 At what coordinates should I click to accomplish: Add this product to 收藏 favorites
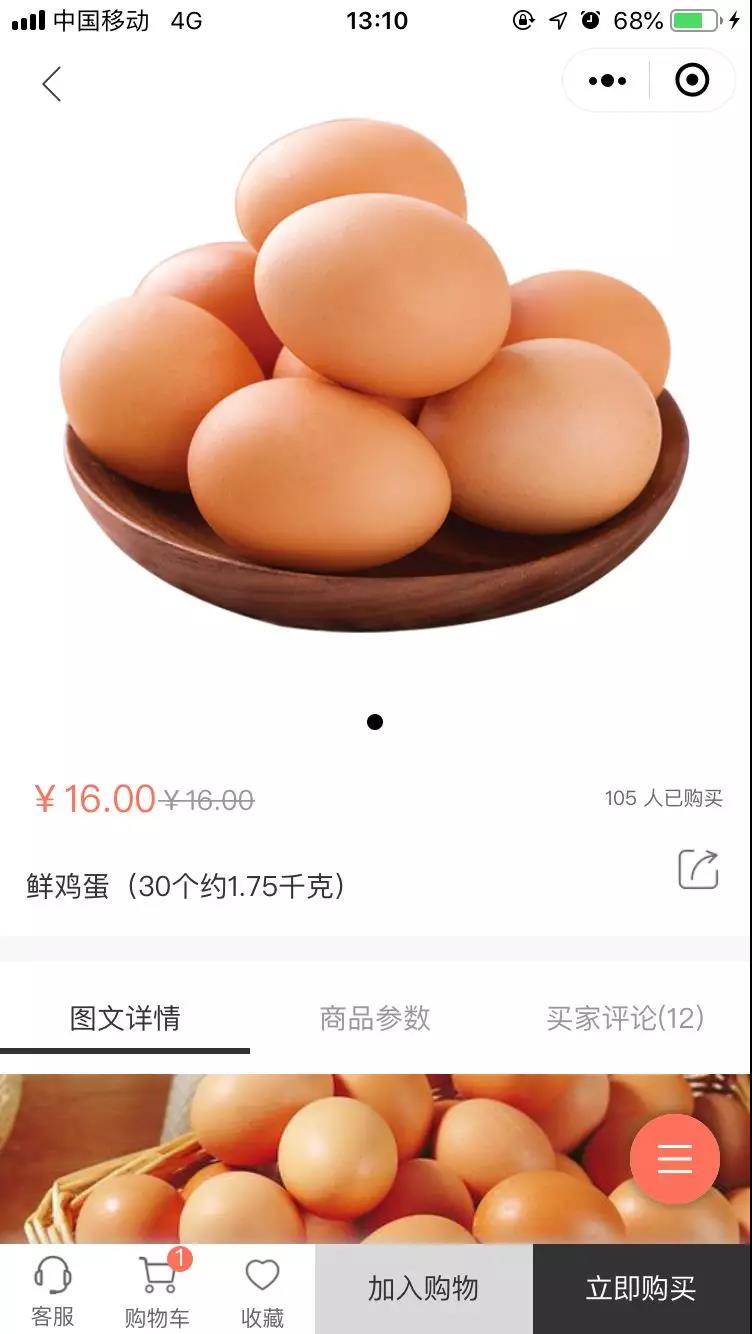point(262,1290)
